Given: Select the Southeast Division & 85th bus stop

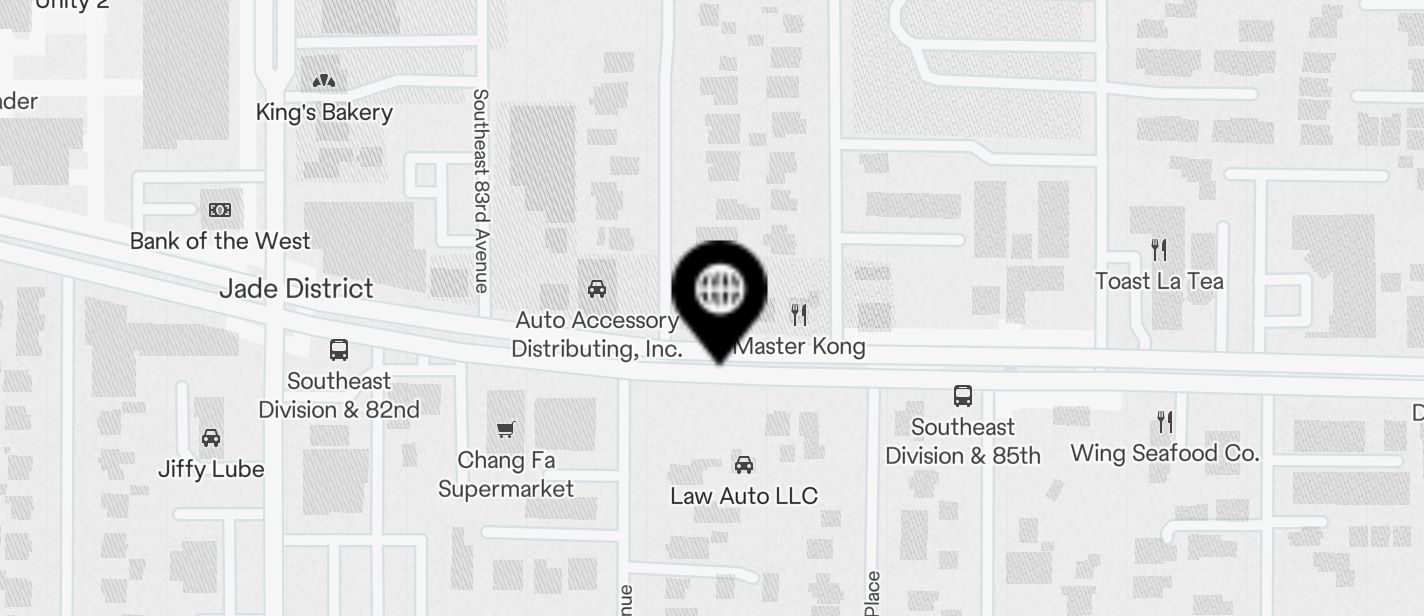Looking at the screenshot, I should [x=962, y=396].
